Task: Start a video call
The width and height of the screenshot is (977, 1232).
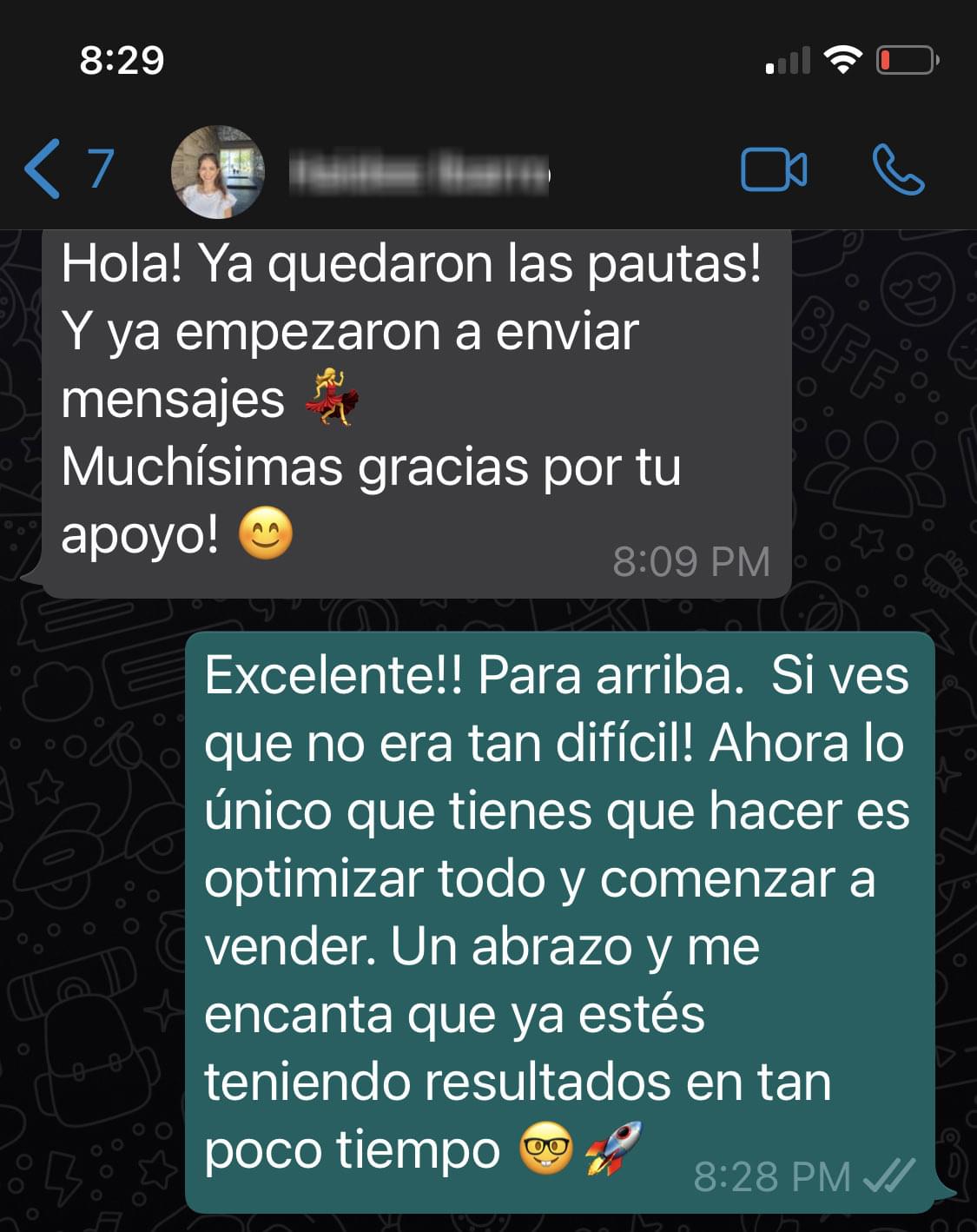Action: 773,169
